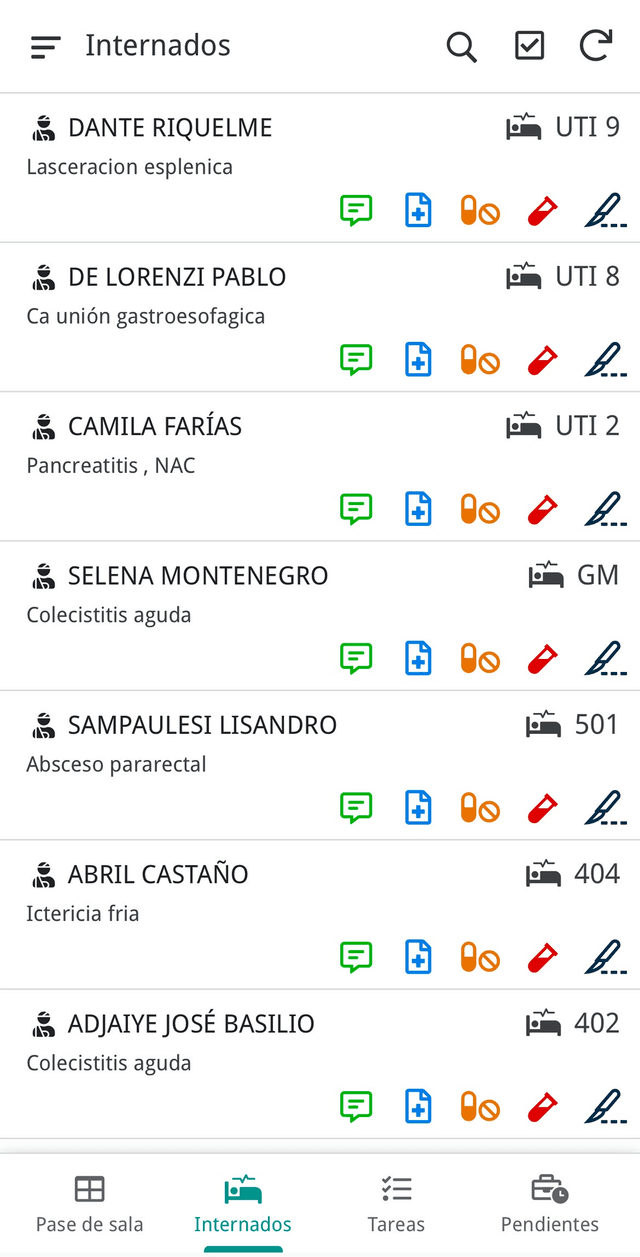This screenshot has height=1257, width=640.
Task: Add a medical note for CAMILA FARÍAS
Action: click(418, 509)
